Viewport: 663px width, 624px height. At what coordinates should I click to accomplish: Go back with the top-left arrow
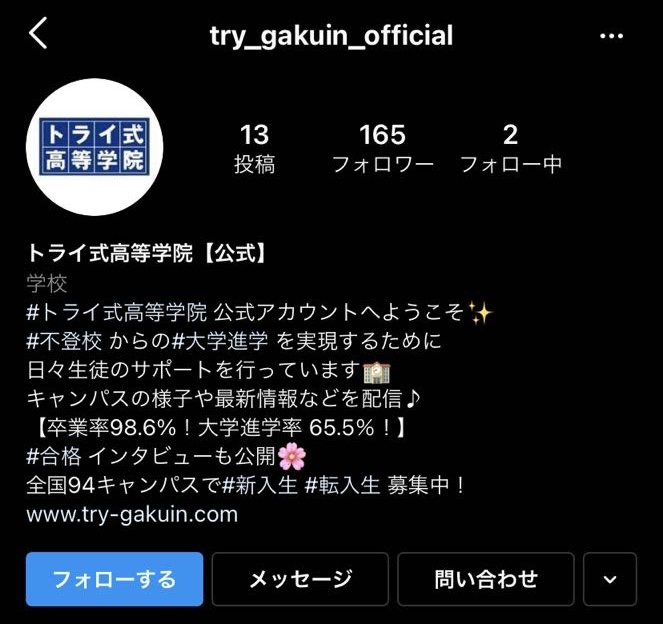click(38, 35)
